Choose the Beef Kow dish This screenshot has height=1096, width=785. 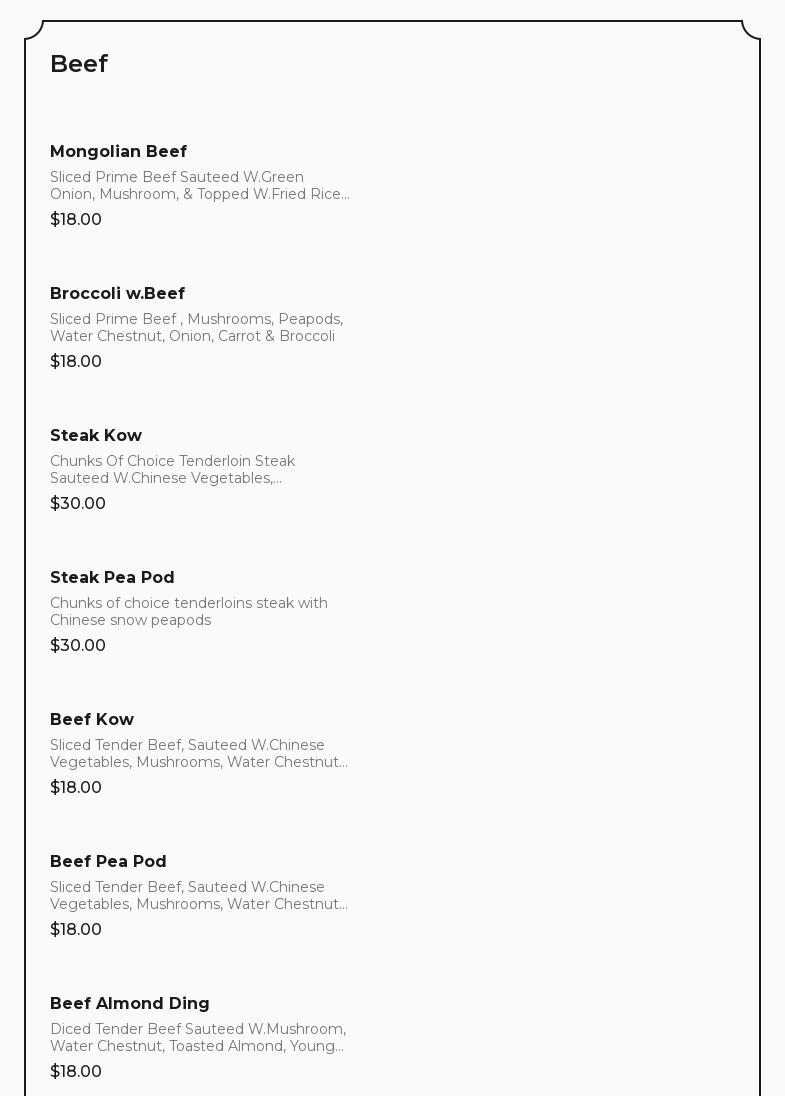click(92, 720)
